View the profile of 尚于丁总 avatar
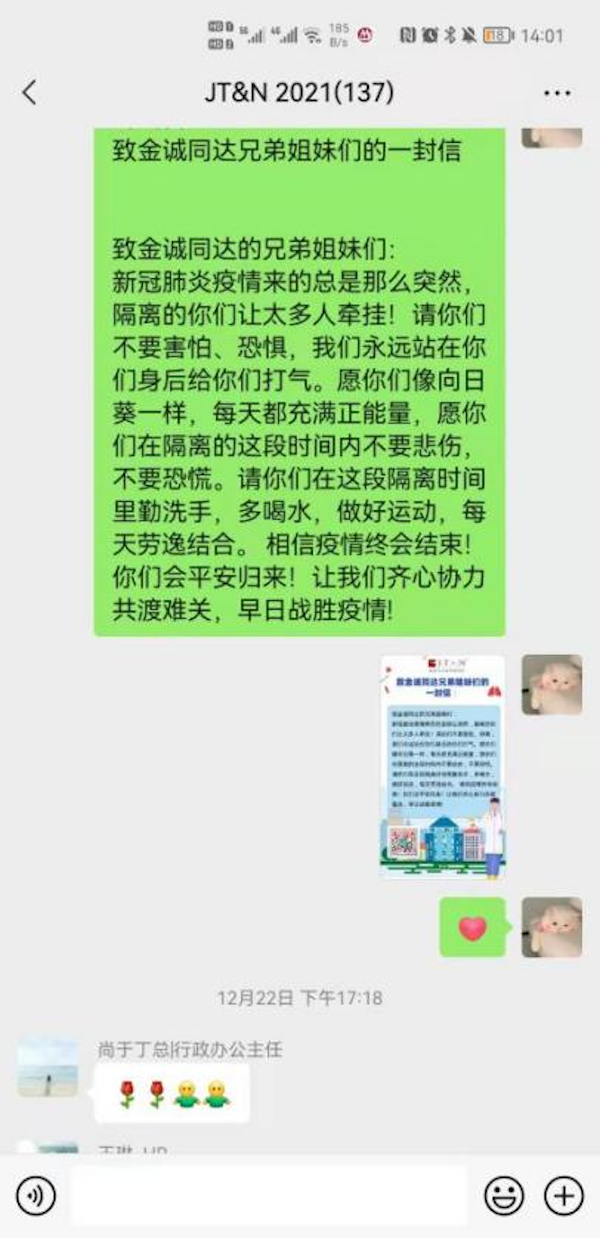600x1238 pixels. coord(48,1066)
